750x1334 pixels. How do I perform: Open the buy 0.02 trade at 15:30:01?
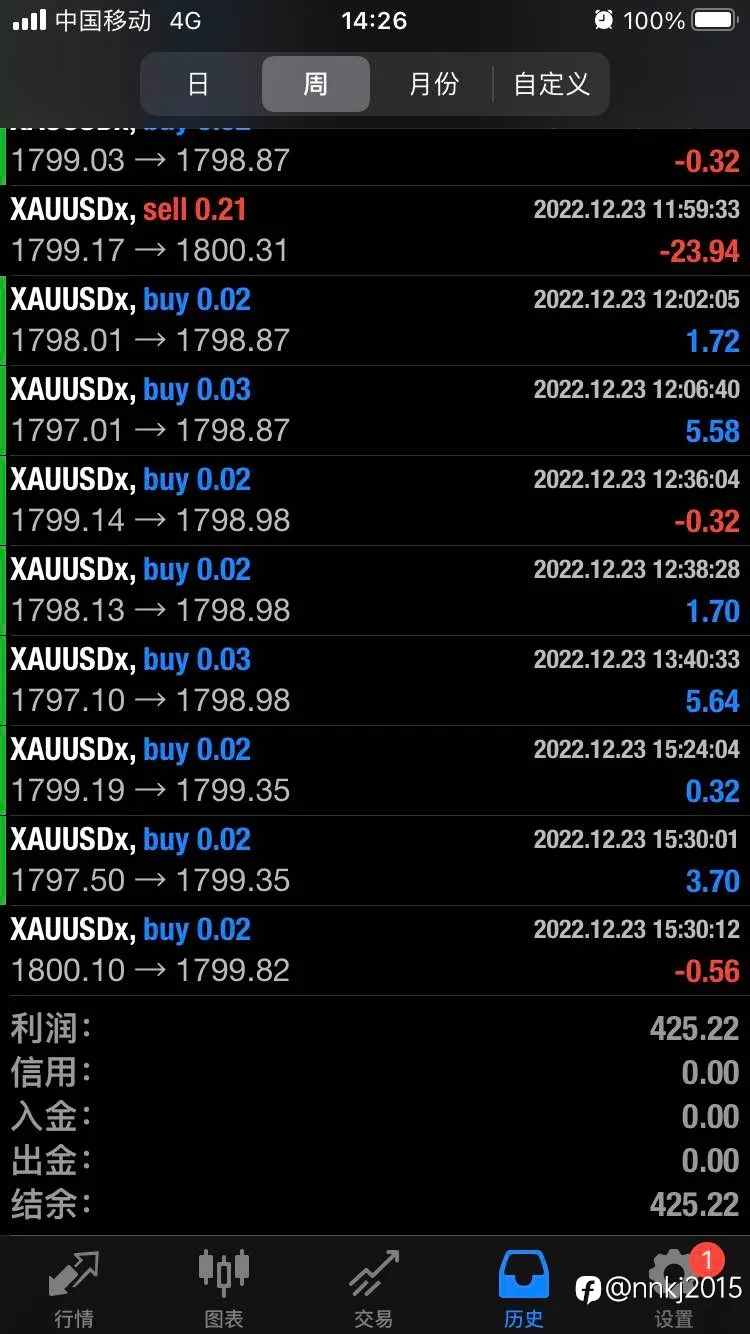[x=375, y=861]
